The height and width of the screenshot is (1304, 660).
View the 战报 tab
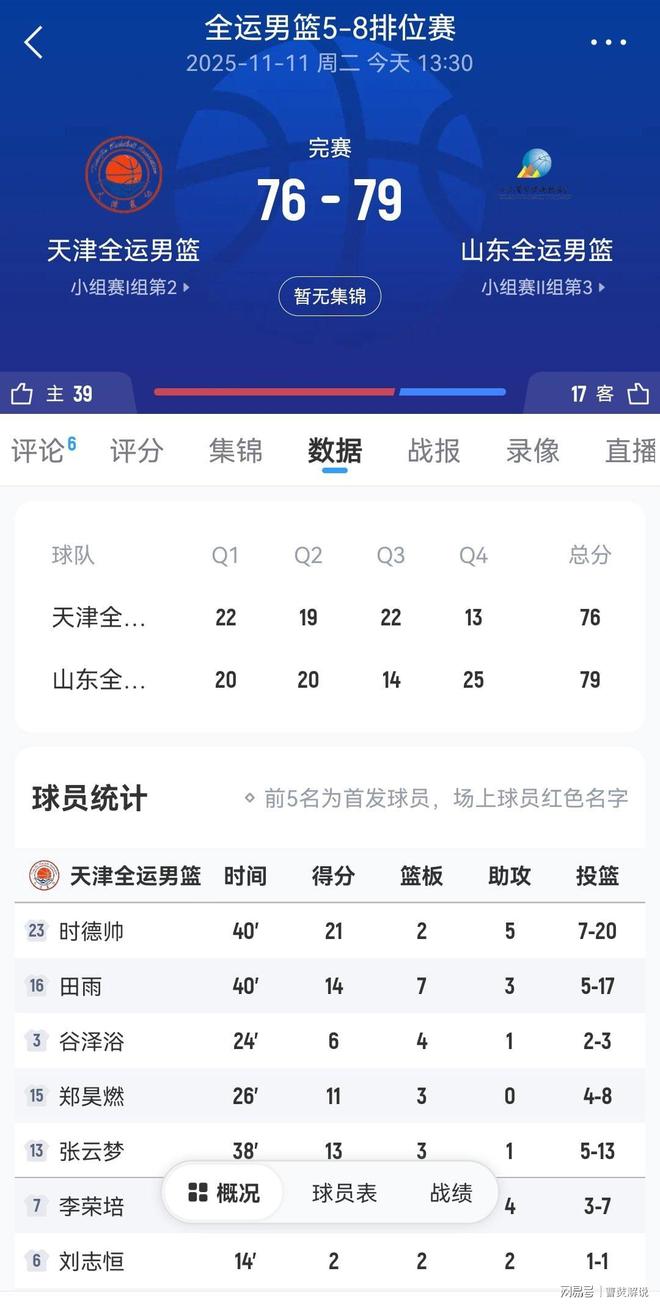click(434, 451)
